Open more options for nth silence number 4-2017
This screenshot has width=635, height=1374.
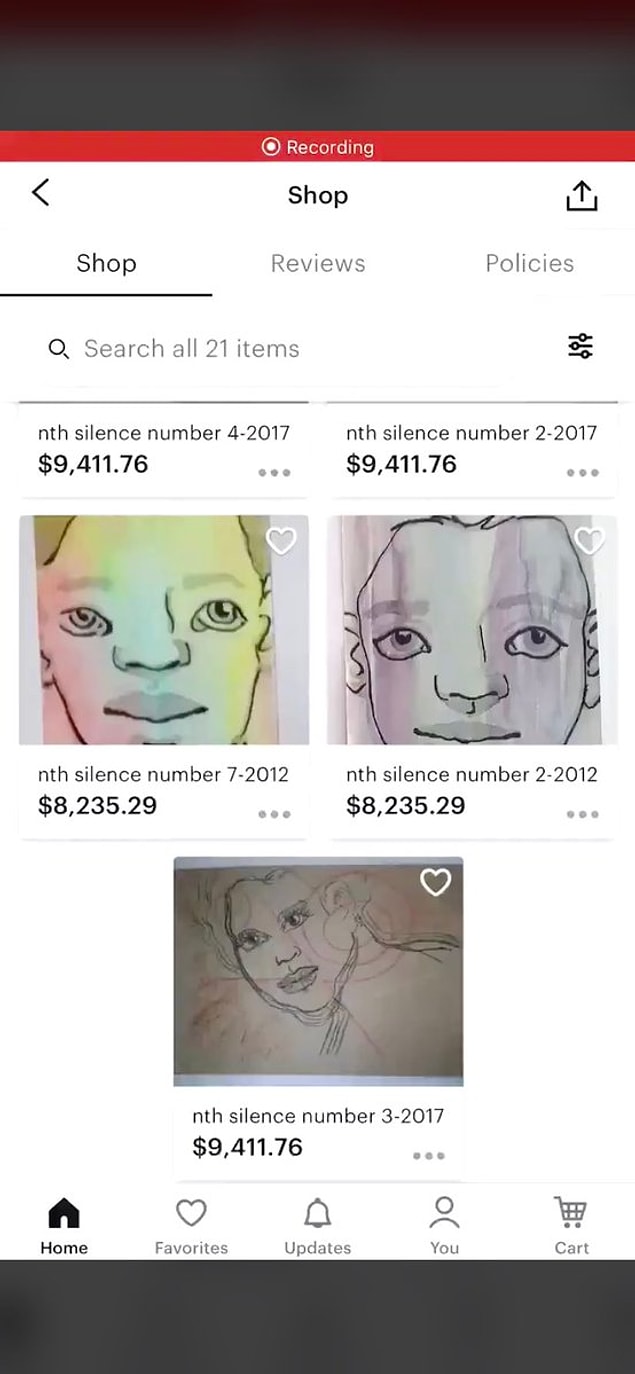pos(274,473)
